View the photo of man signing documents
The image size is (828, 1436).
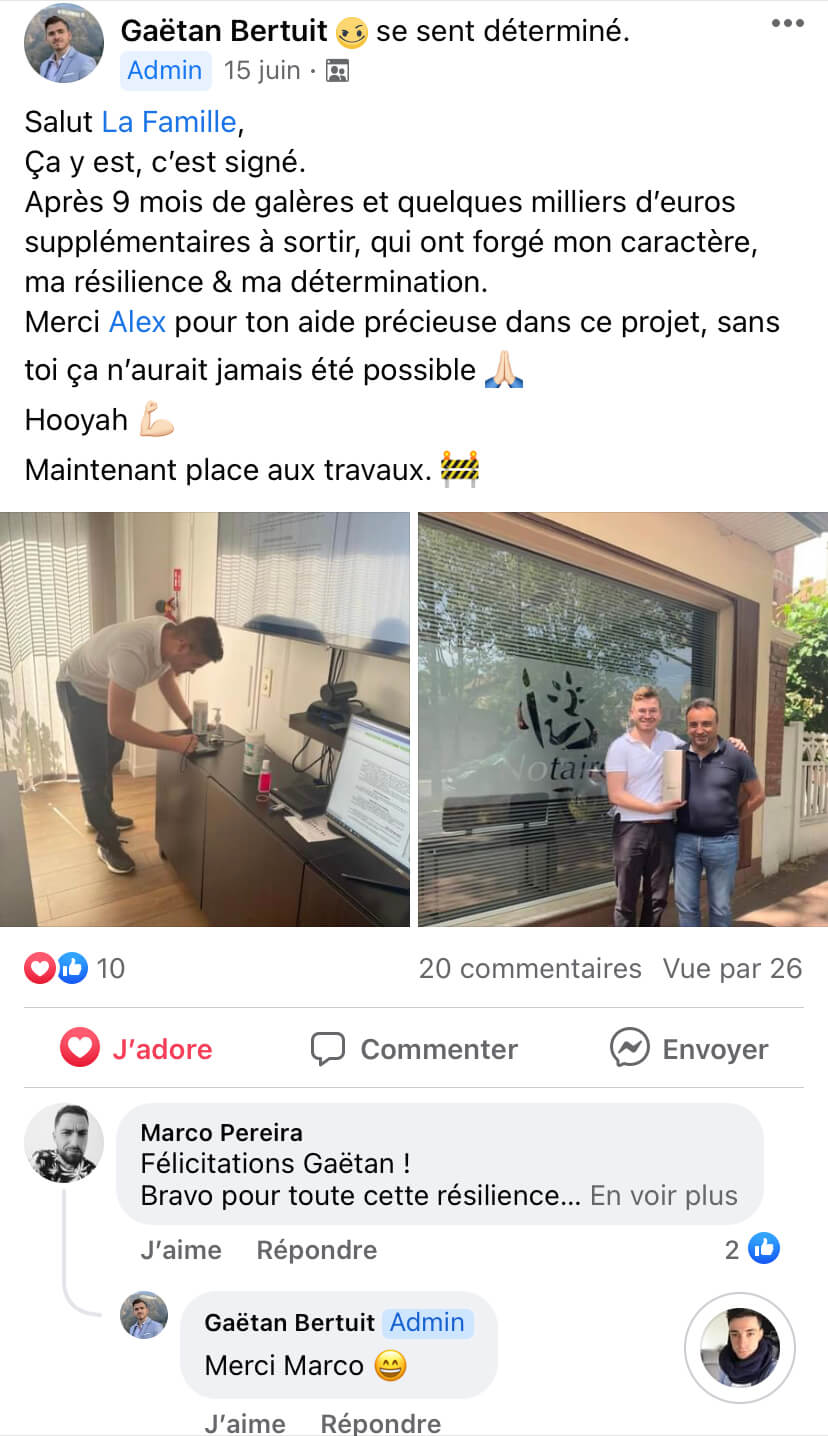204,719
